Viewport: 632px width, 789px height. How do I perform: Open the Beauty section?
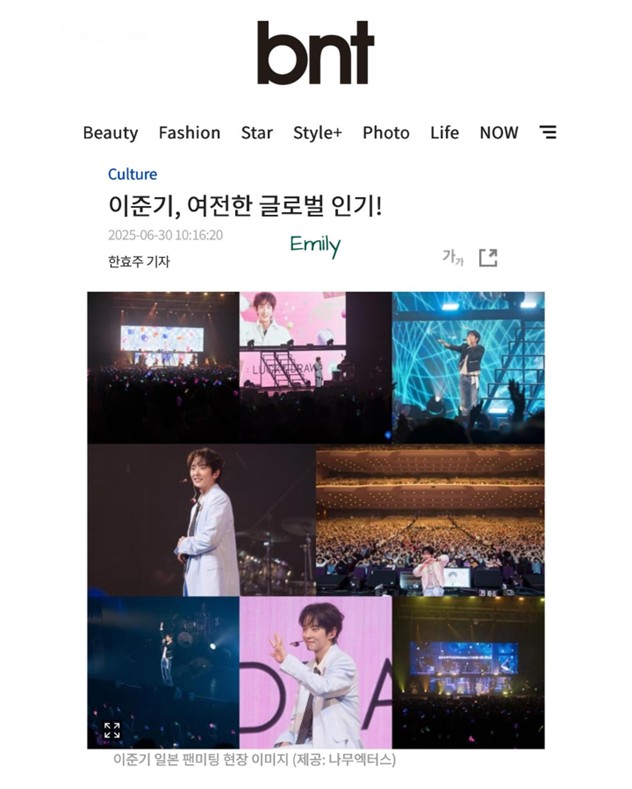pyautogui.click(x=110, y=133)
